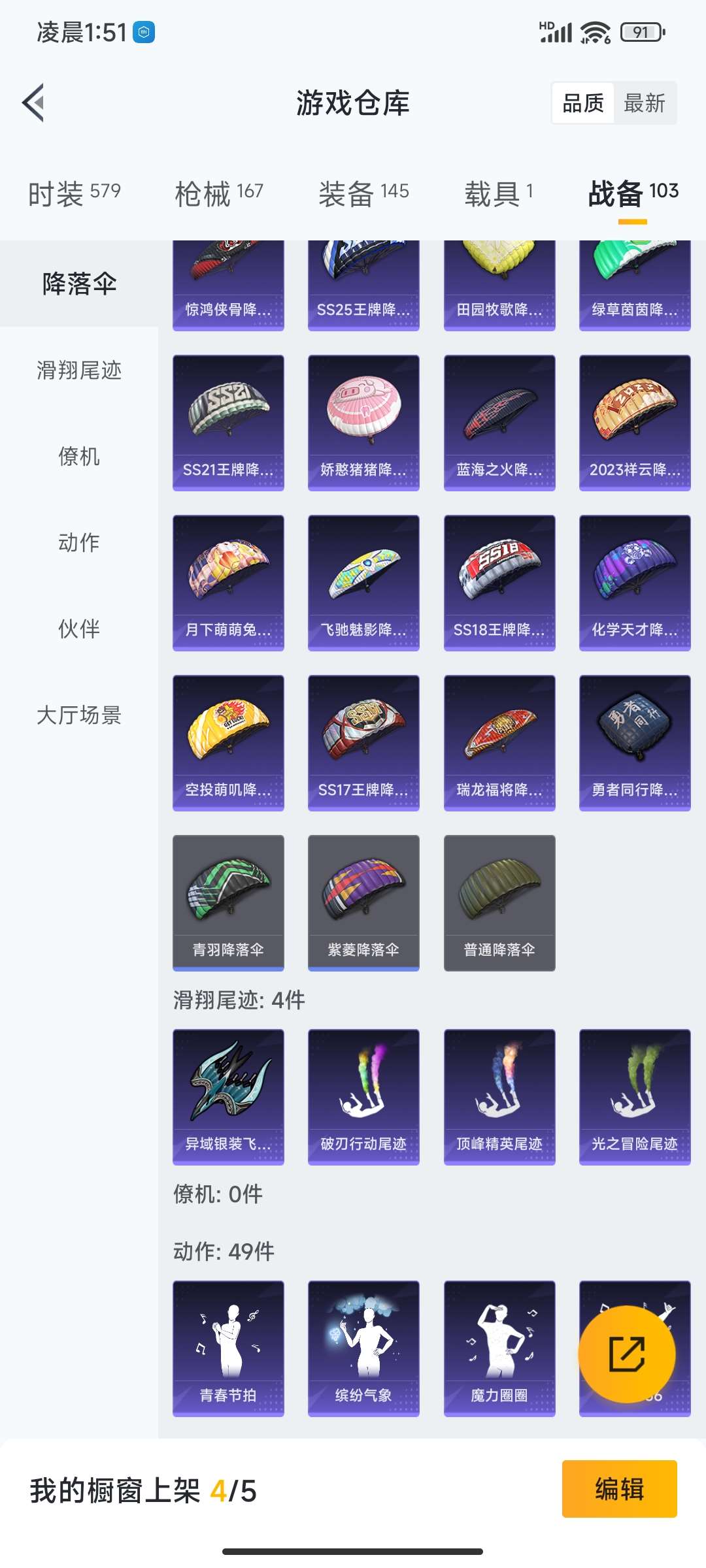
Task: Select 伙伴 in the side menu
Action: (x=79, y=629)
